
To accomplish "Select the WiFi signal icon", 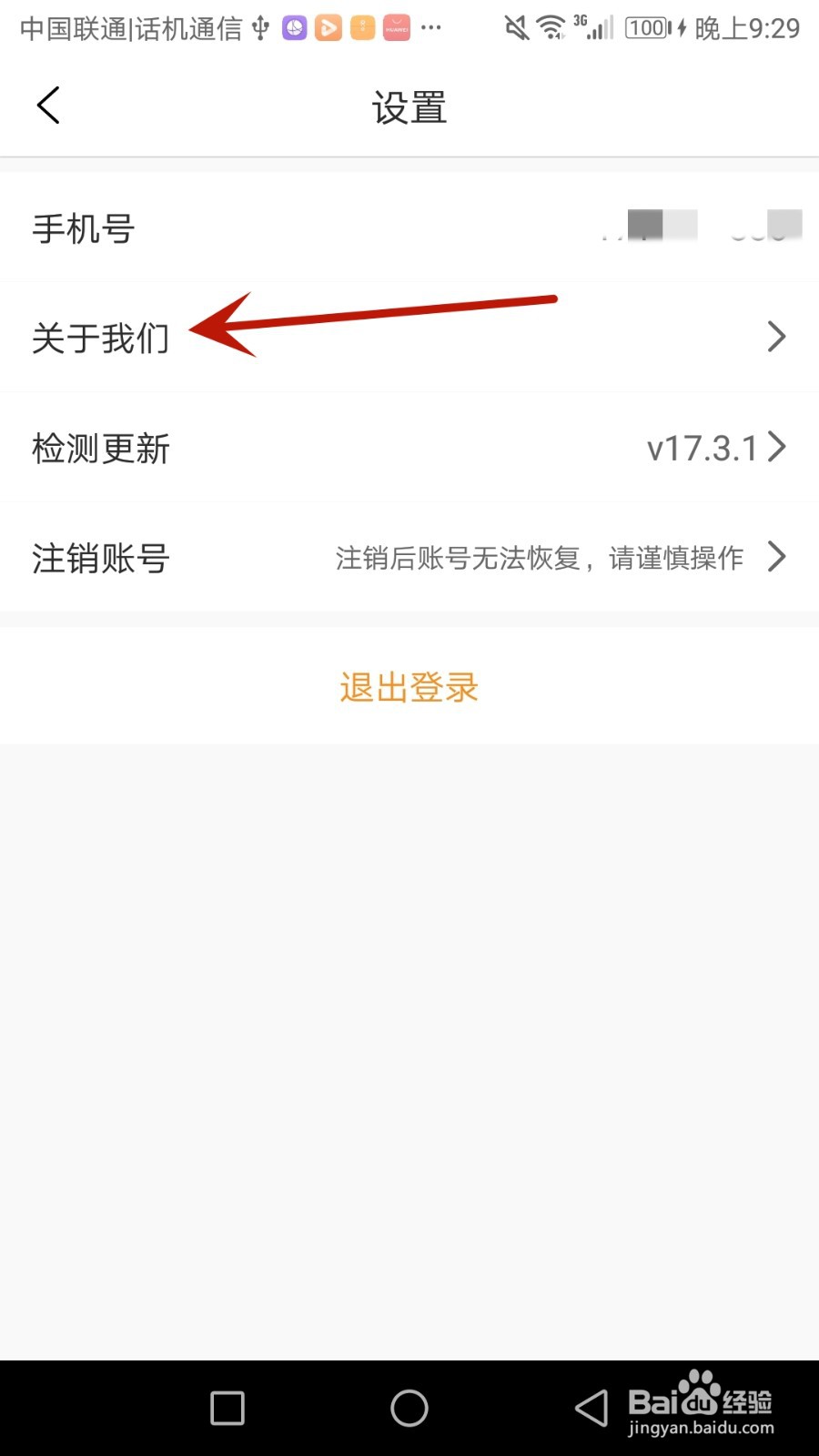I will pos(551,27).
